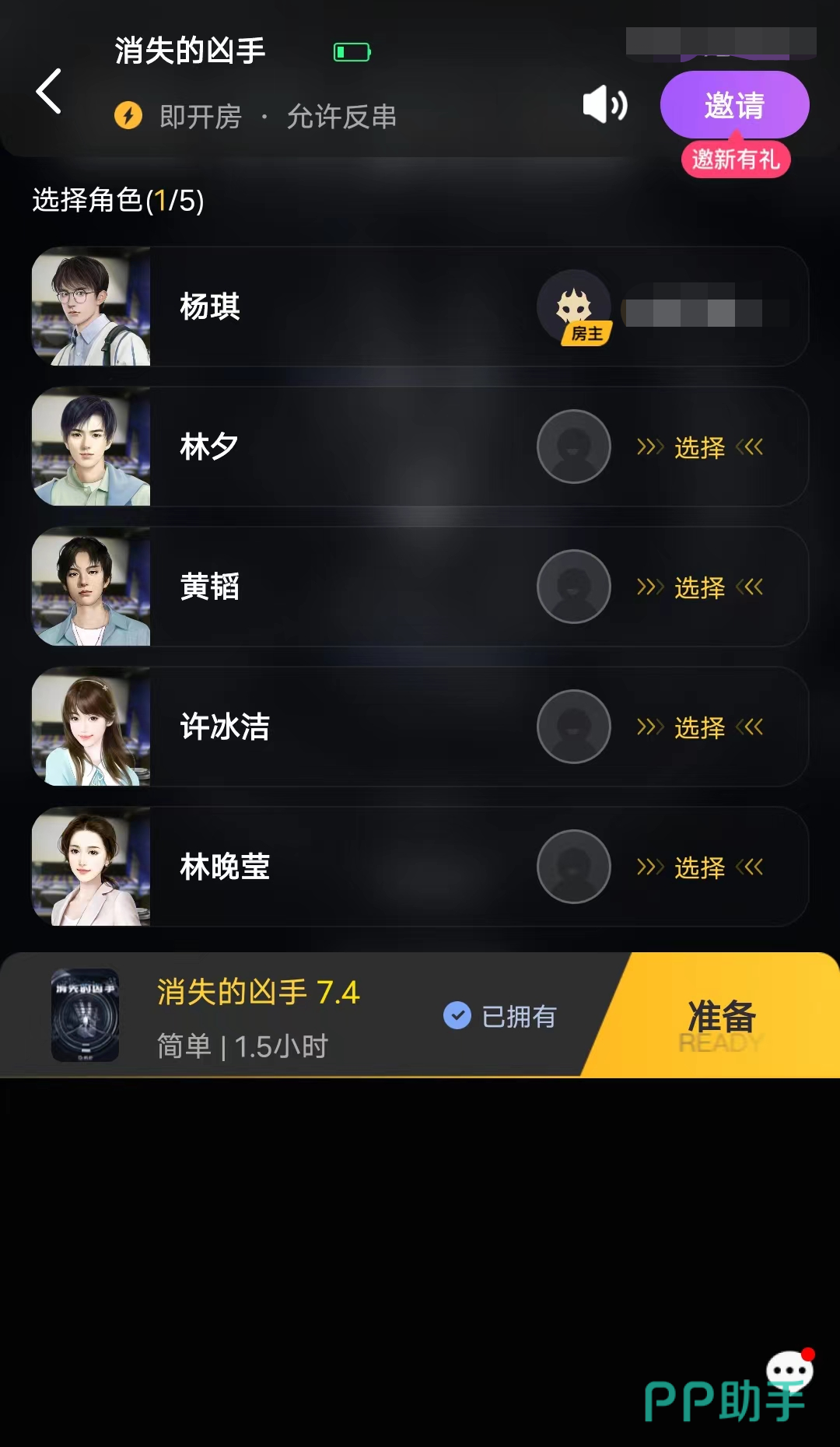Select the 林晚莹 character role
The width and height of the screenshot is (840, 1447).
tap(699, 867)
